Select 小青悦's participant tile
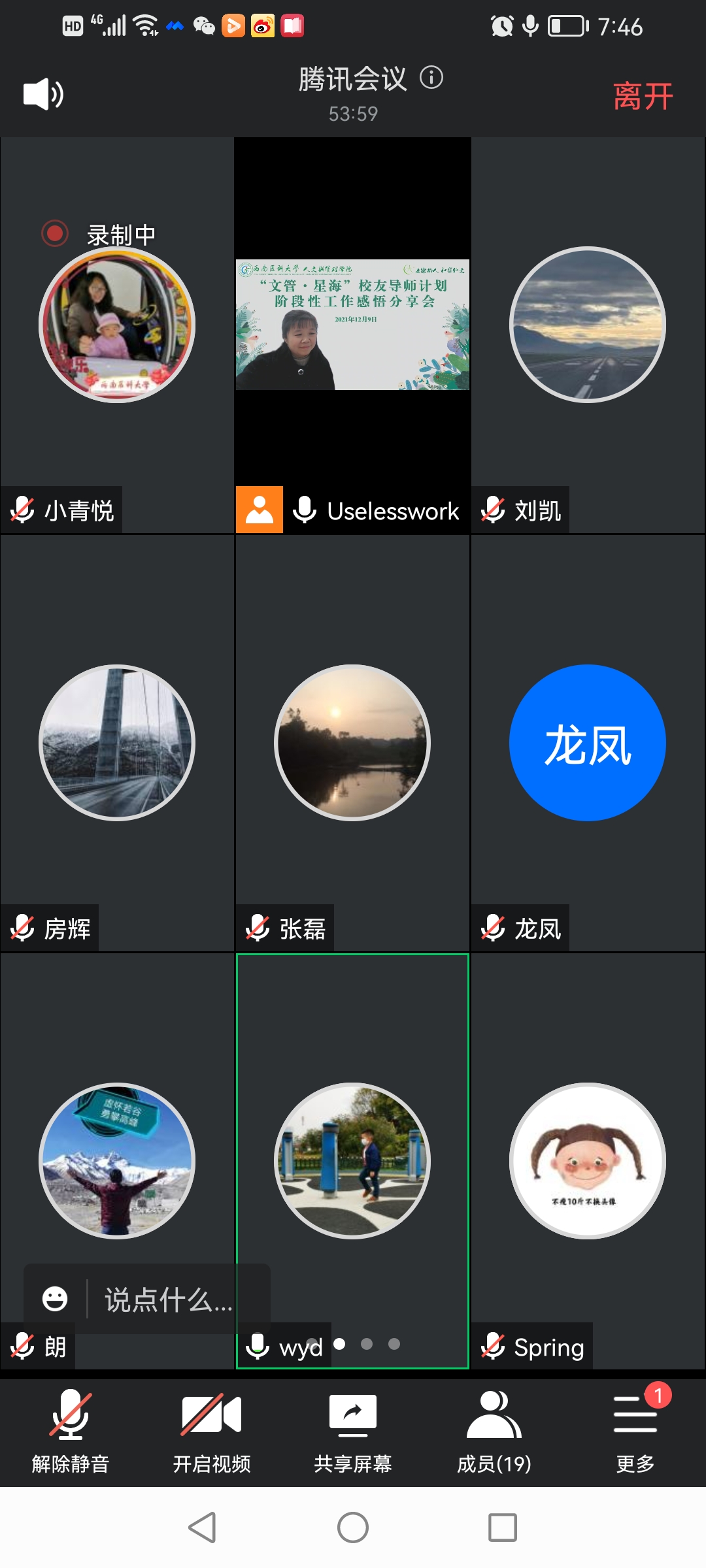The image size is (706, 1568). pos(117,325)
